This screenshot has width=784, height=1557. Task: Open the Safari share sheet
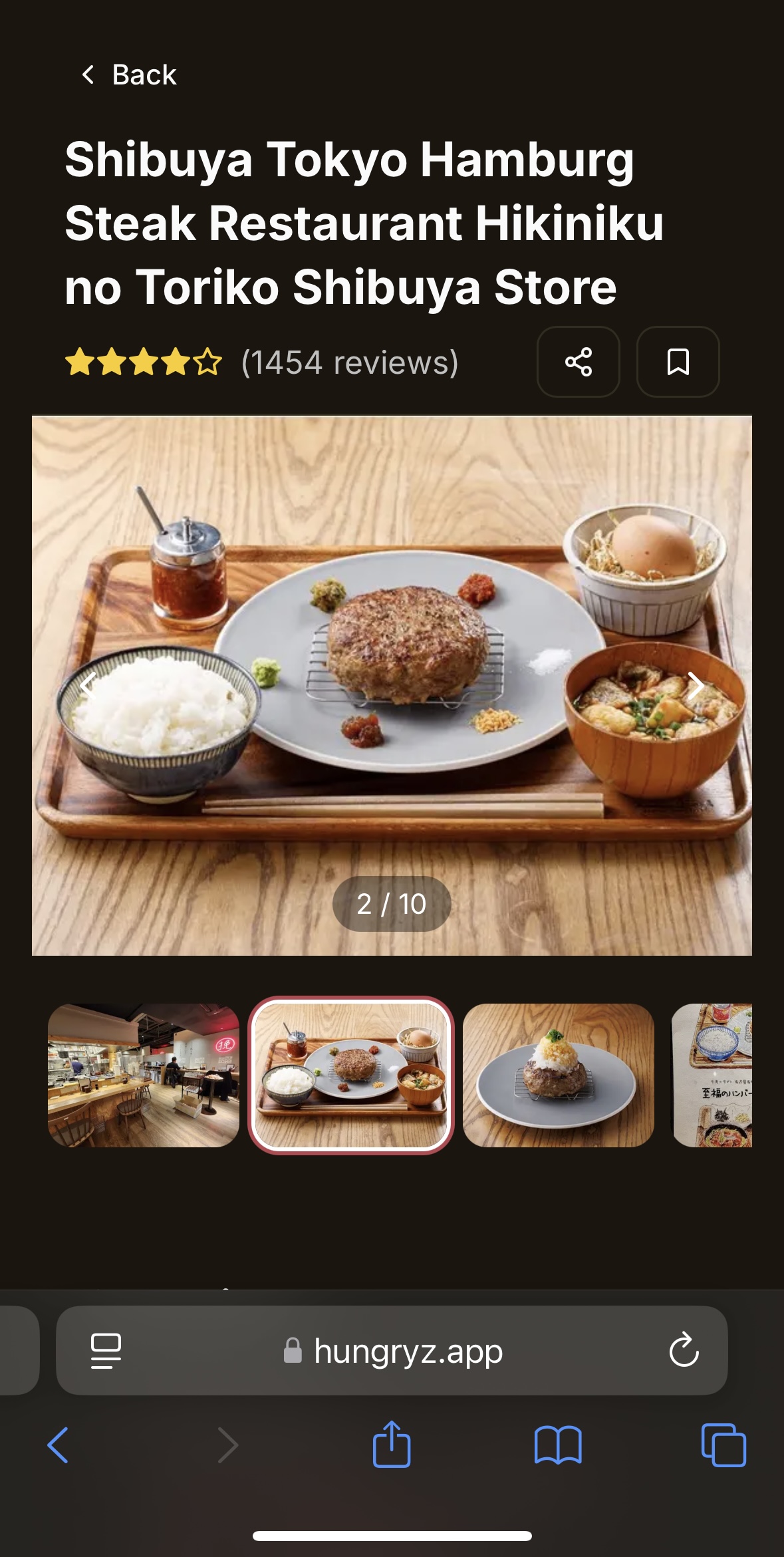(x=392, y=1444)
